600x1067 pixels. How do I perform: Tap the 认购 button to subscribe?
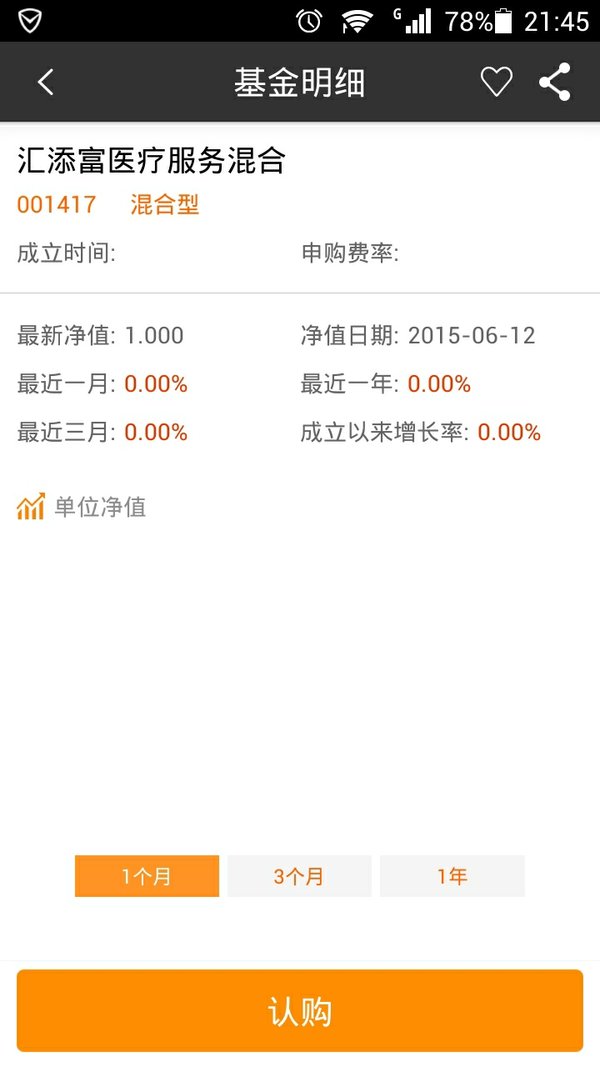point(300,1011)
